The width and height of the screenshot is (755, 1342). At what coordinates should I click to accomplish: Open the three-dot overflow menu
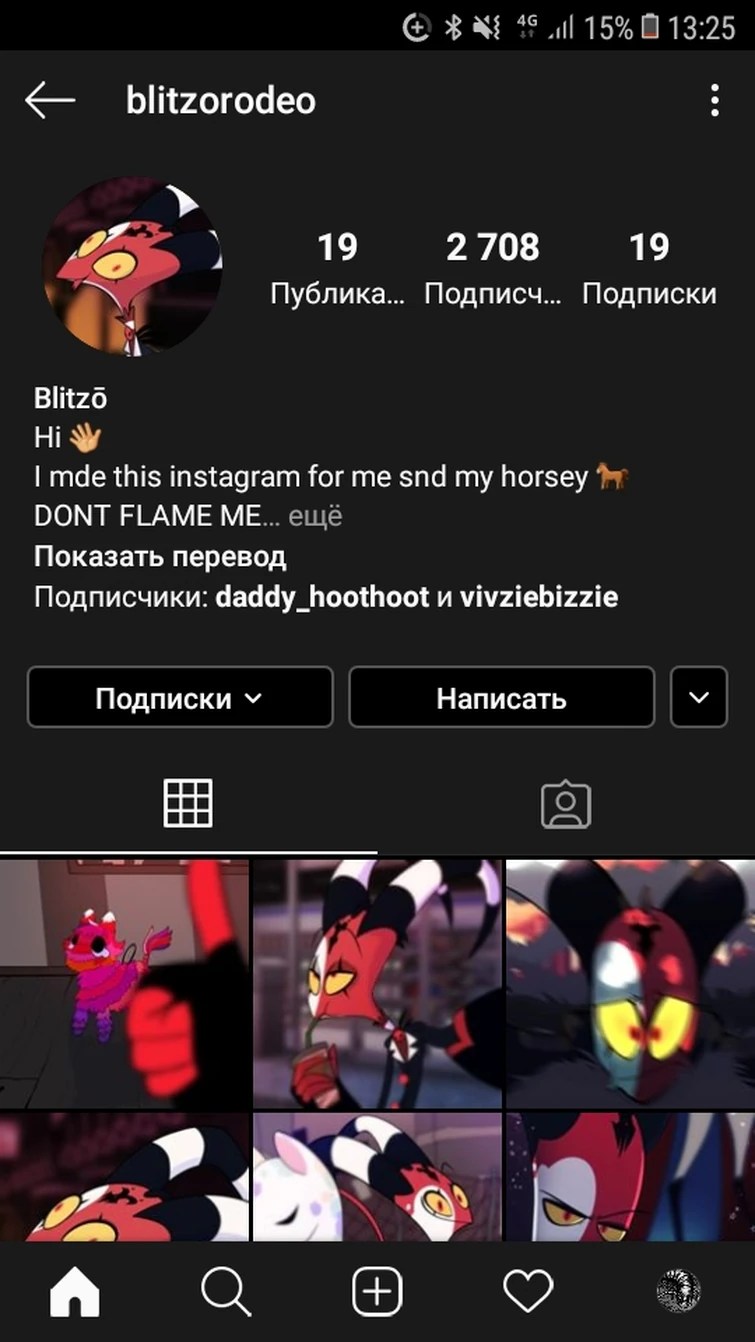point(714,100)
